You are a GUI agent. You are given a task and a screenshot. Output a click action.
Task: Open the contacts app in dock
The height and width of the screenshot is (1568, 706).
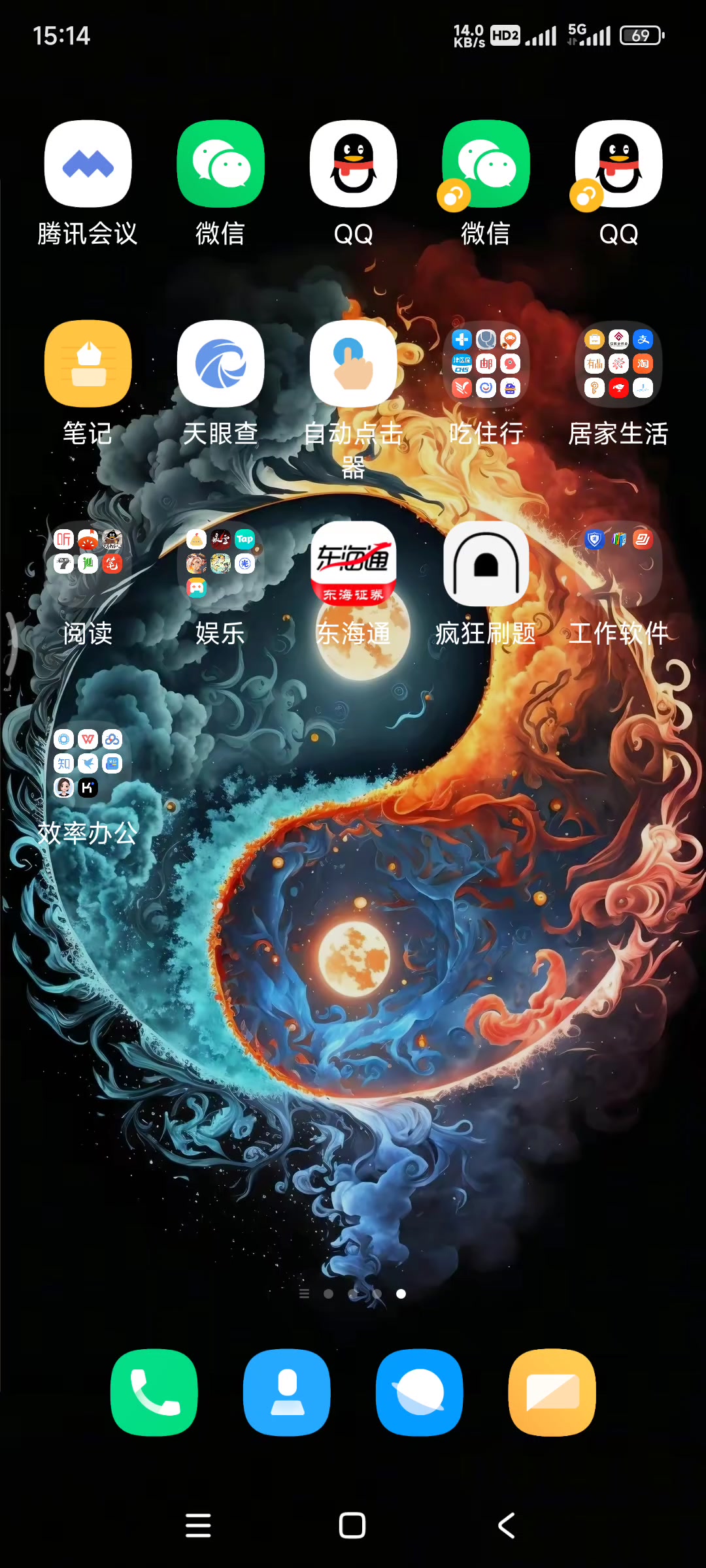tap(286, 1392)
